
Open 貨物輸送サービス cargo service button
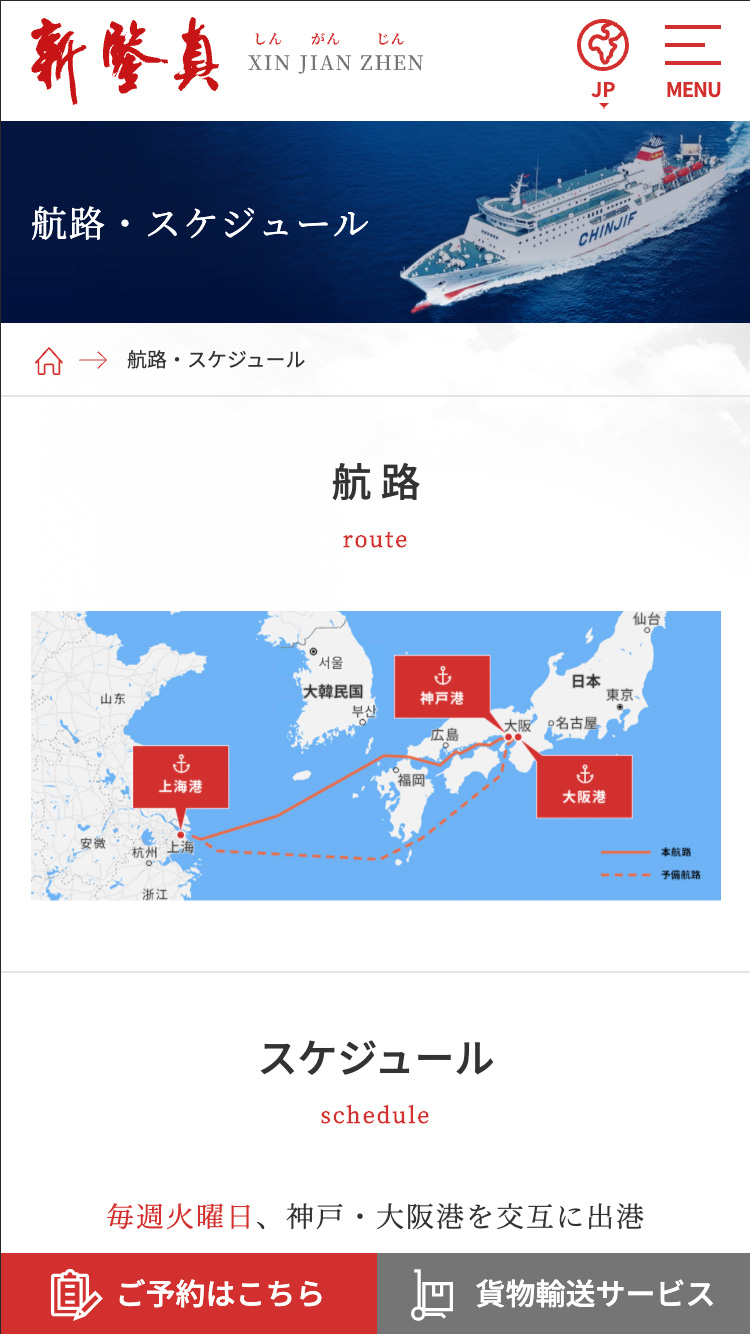[x=564, y=1294]
